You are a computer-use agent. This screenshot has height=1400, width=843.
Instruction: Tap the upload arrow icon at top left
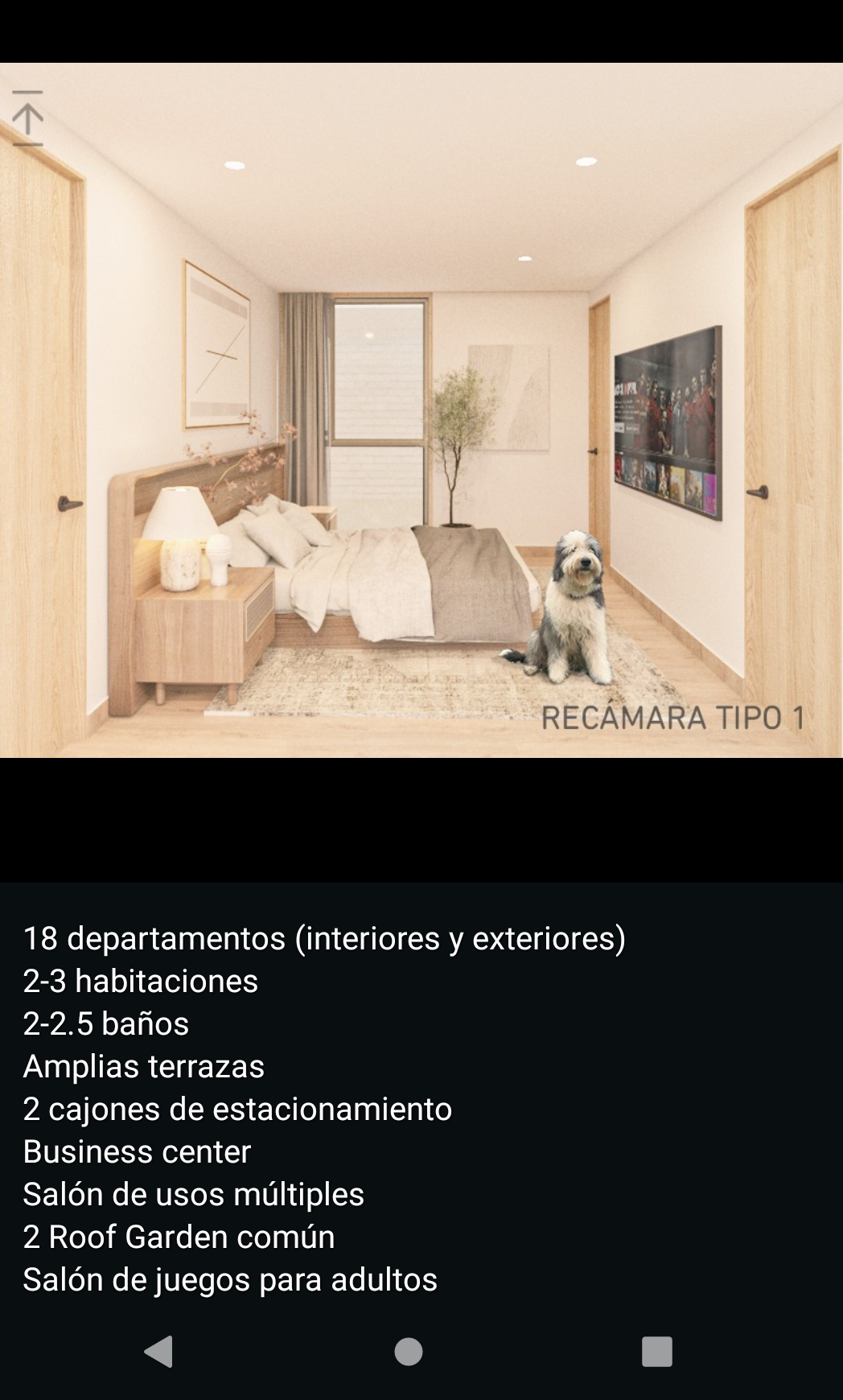tap(27, 118)
